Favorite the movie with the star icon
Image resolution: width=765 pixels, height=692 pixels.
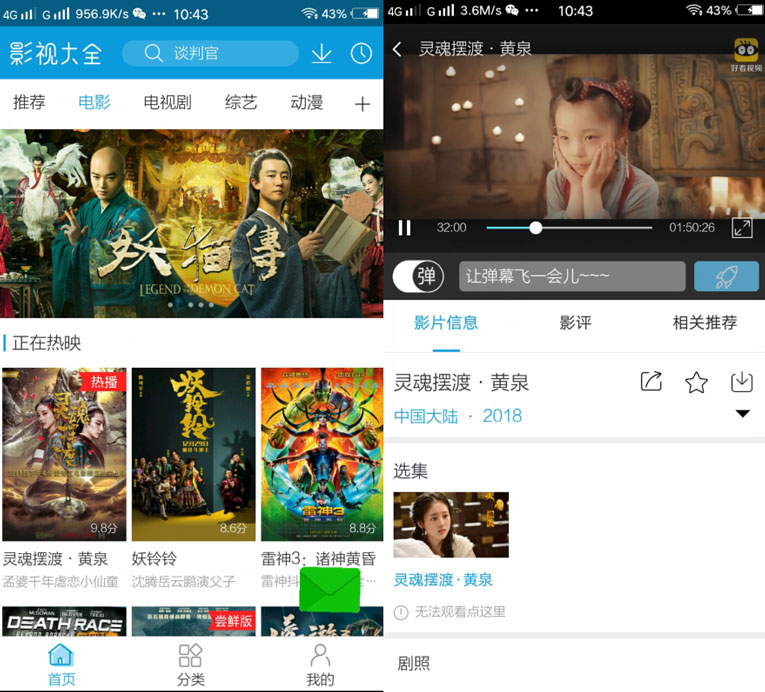696,382
